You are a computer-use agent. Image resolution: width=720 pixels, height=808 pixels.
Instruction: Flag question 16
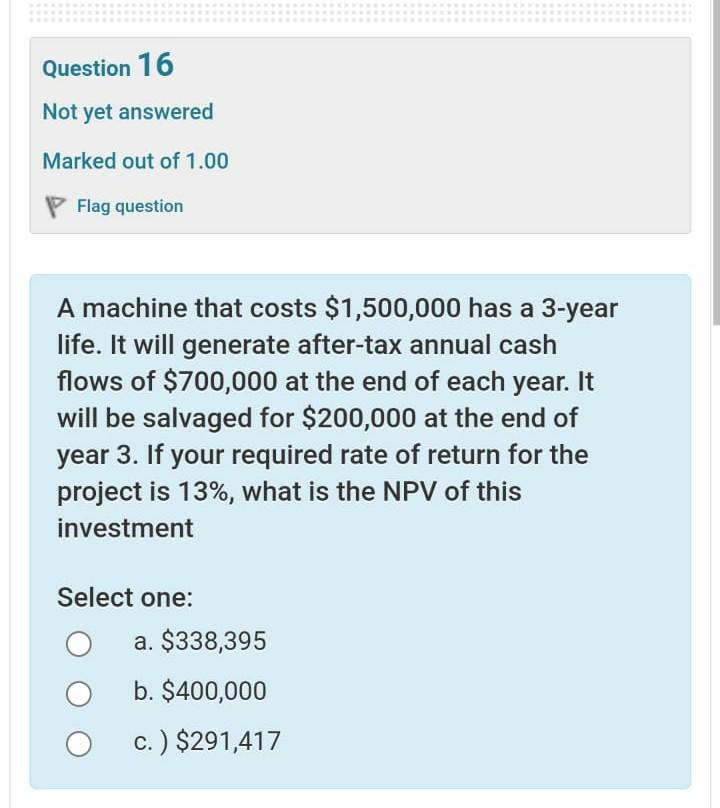click(115, 206)
